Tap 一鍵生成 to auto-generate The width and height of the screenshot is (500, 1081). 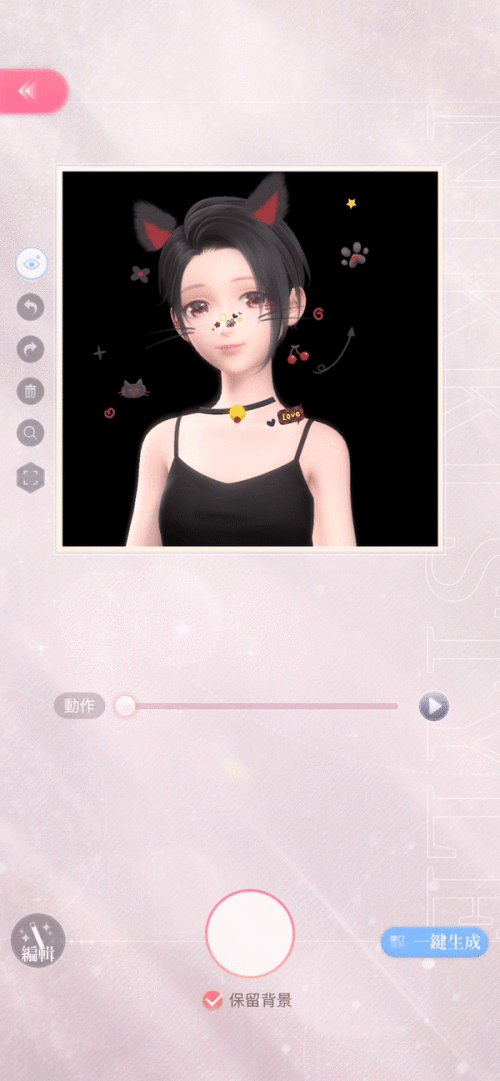[434, 942]
